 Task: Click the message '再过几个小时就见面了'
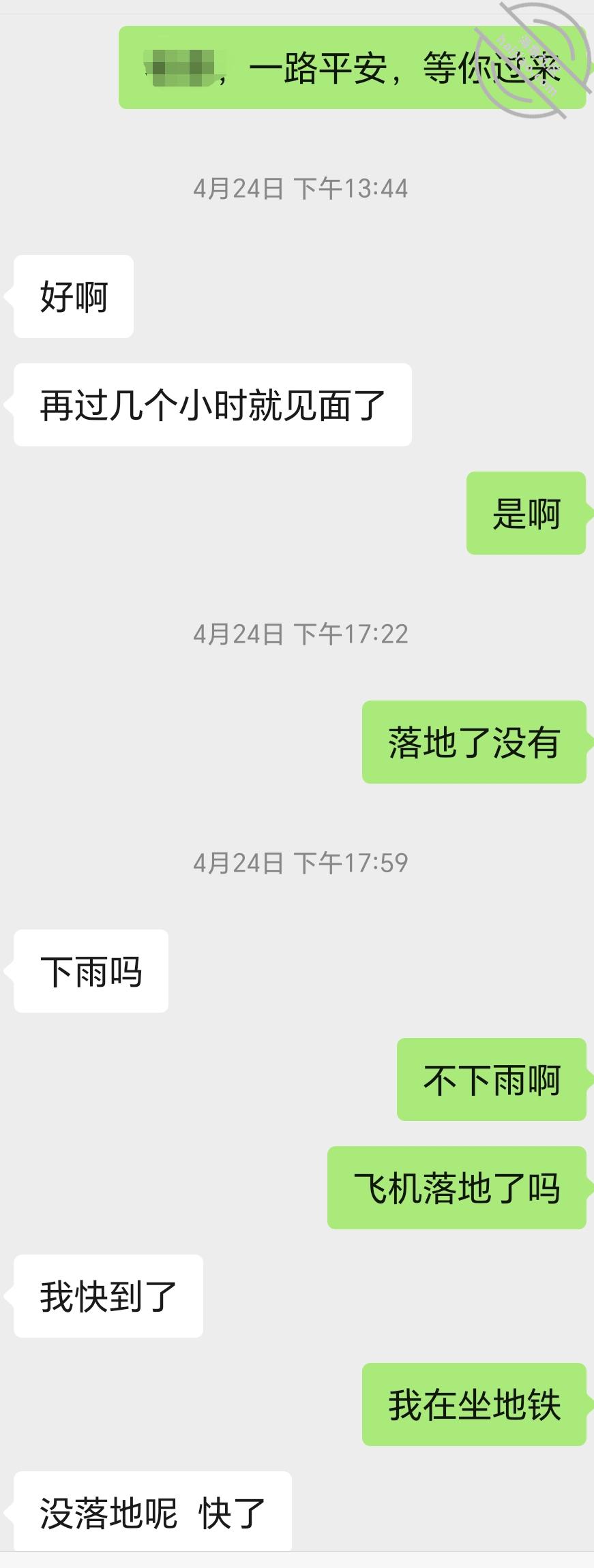pyautogui.click(x=211, y=401)
